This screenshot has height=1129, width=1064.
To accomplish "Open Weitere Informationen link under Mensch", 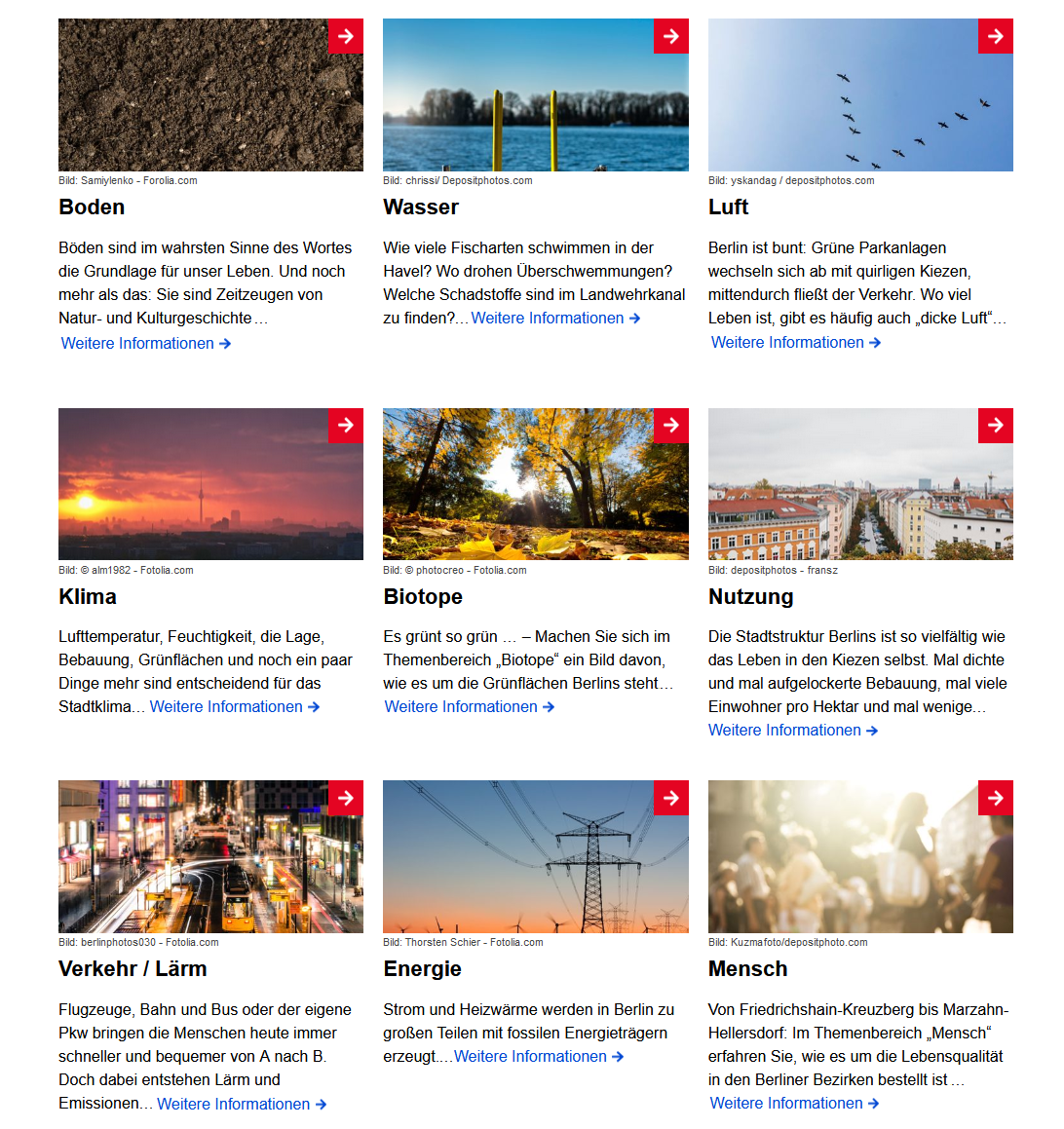I will (x=794, y=1103).
